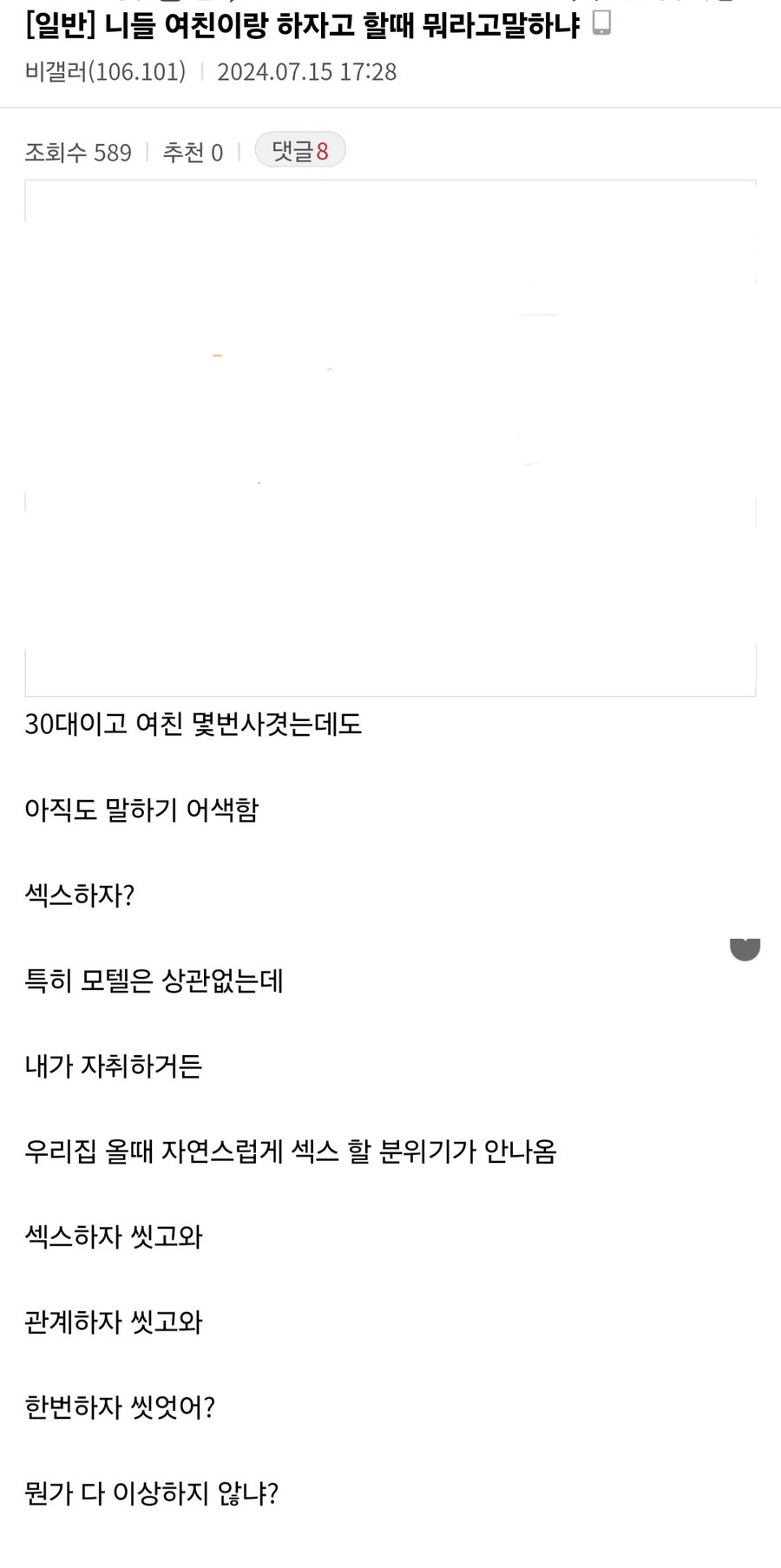Click the bordered image frame in the post body

tap(390, 434)
